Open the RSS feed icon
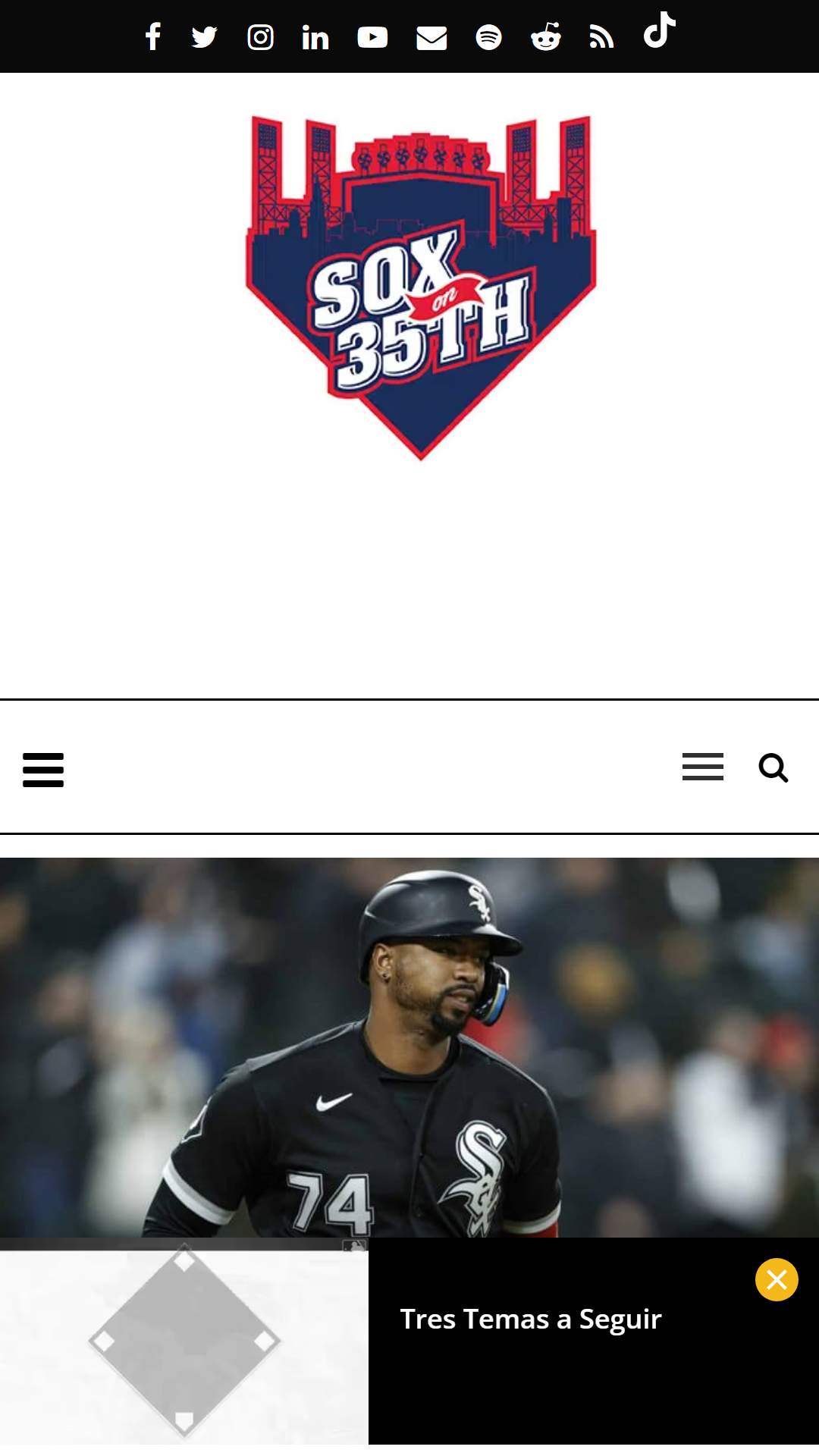This screenshot has width=819, height=1456. tap(602, 36)
